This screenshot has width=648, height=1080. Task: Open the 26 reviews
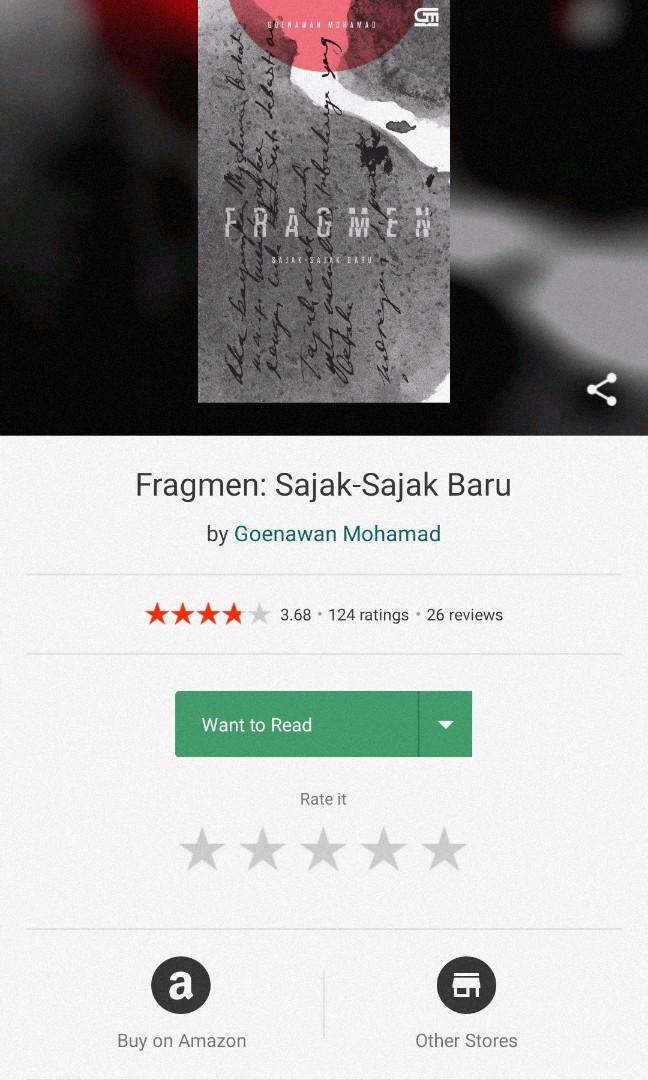[464, 615]
